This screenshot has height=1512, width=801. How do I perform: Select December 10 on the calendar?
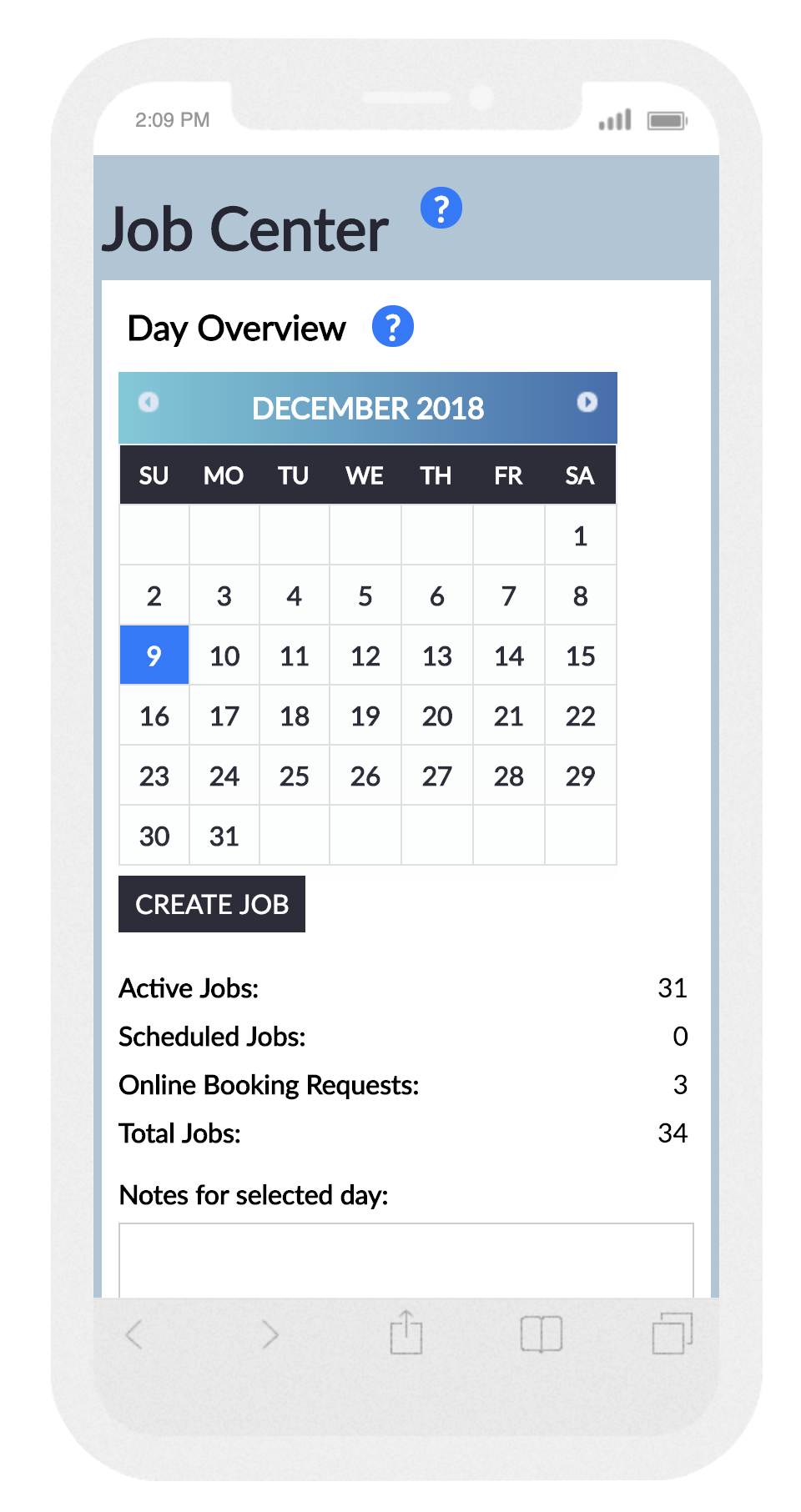coord(224,656)
